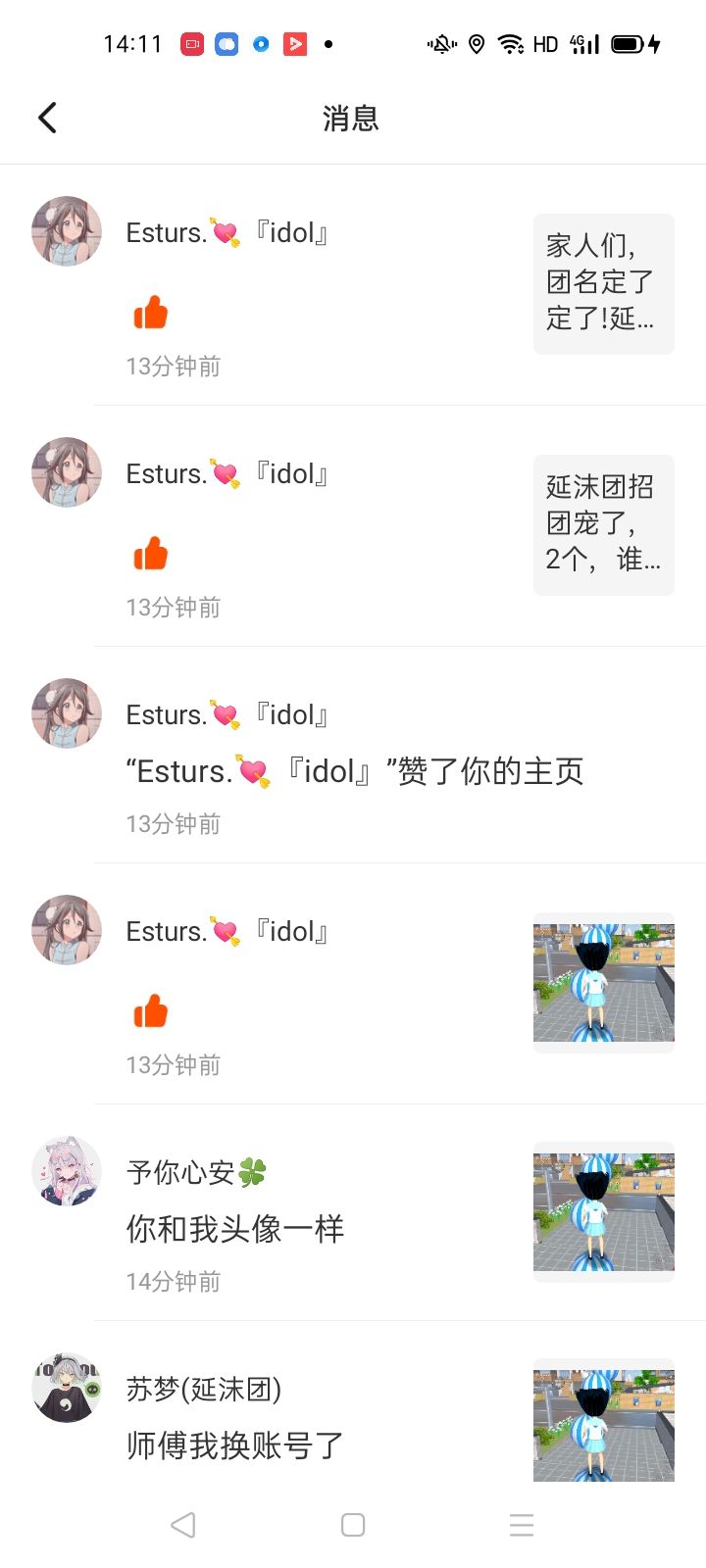Open 苏梦(延沫团)'s comment 师傅我换账号了
The width and height of the screenshot is (706, 1568).
(235, 1445)
